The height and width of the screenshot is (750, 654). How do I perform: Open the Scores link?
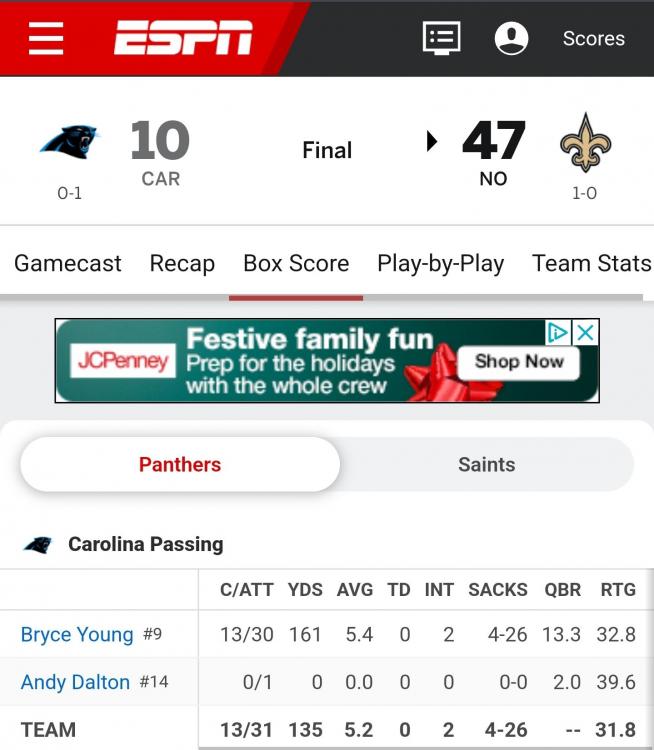593,38
